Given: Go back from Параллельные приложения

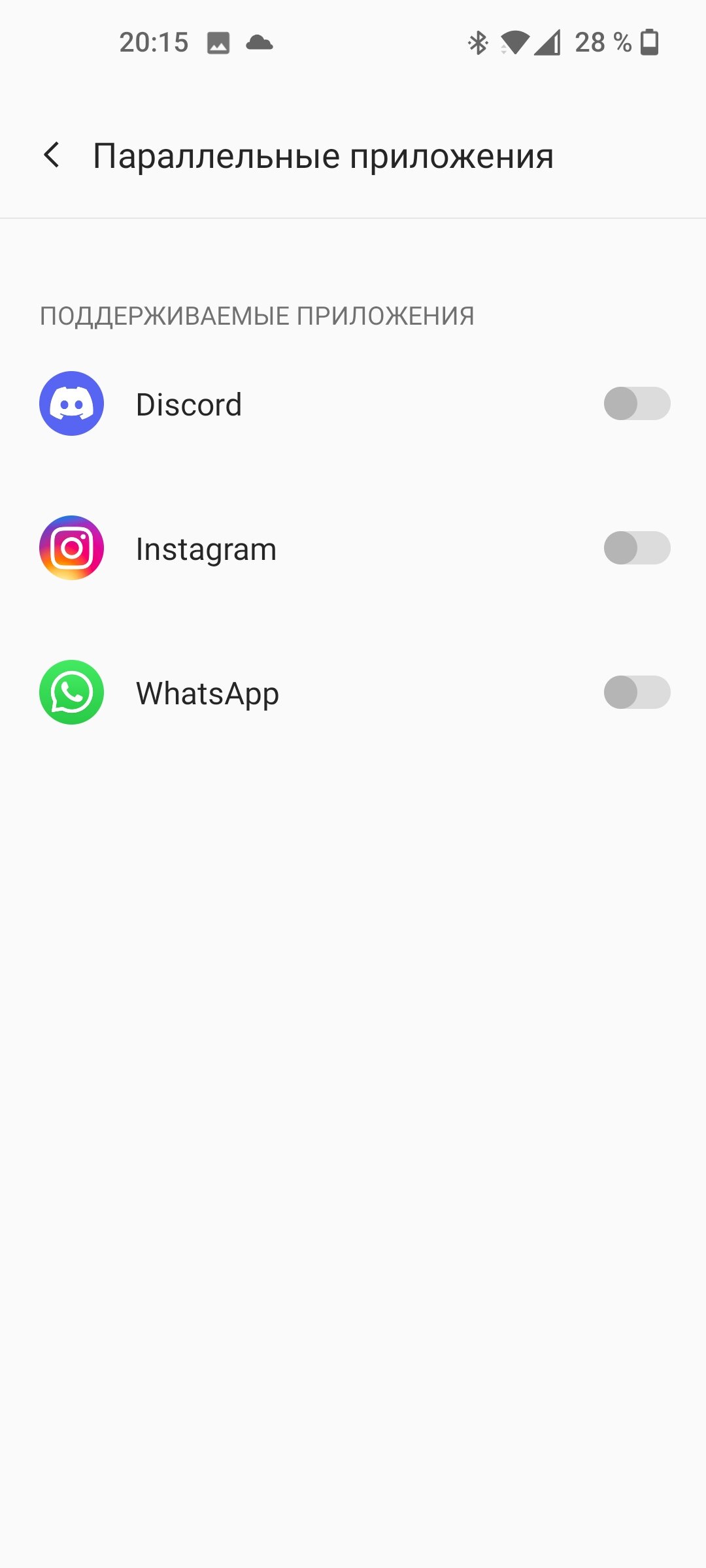Looking at the screenshot, I should [x=52, y=155].
